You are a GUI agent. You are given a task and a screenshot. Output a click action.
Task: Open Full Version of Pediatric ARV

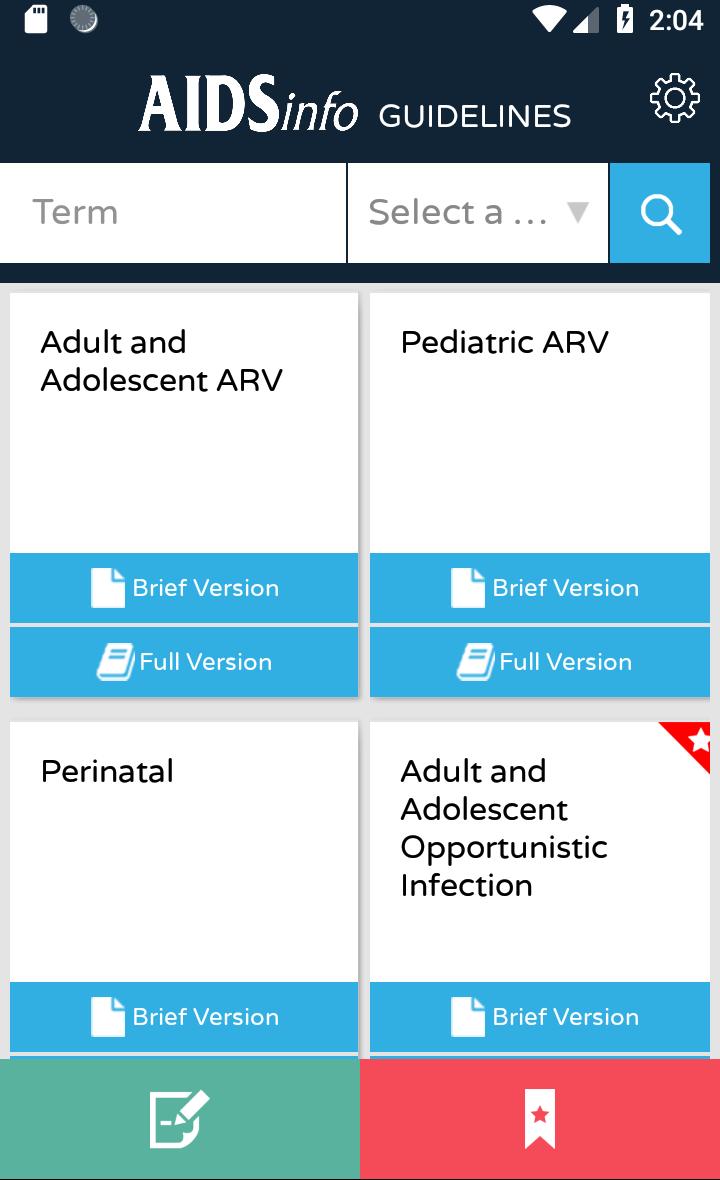coord(540,662)
